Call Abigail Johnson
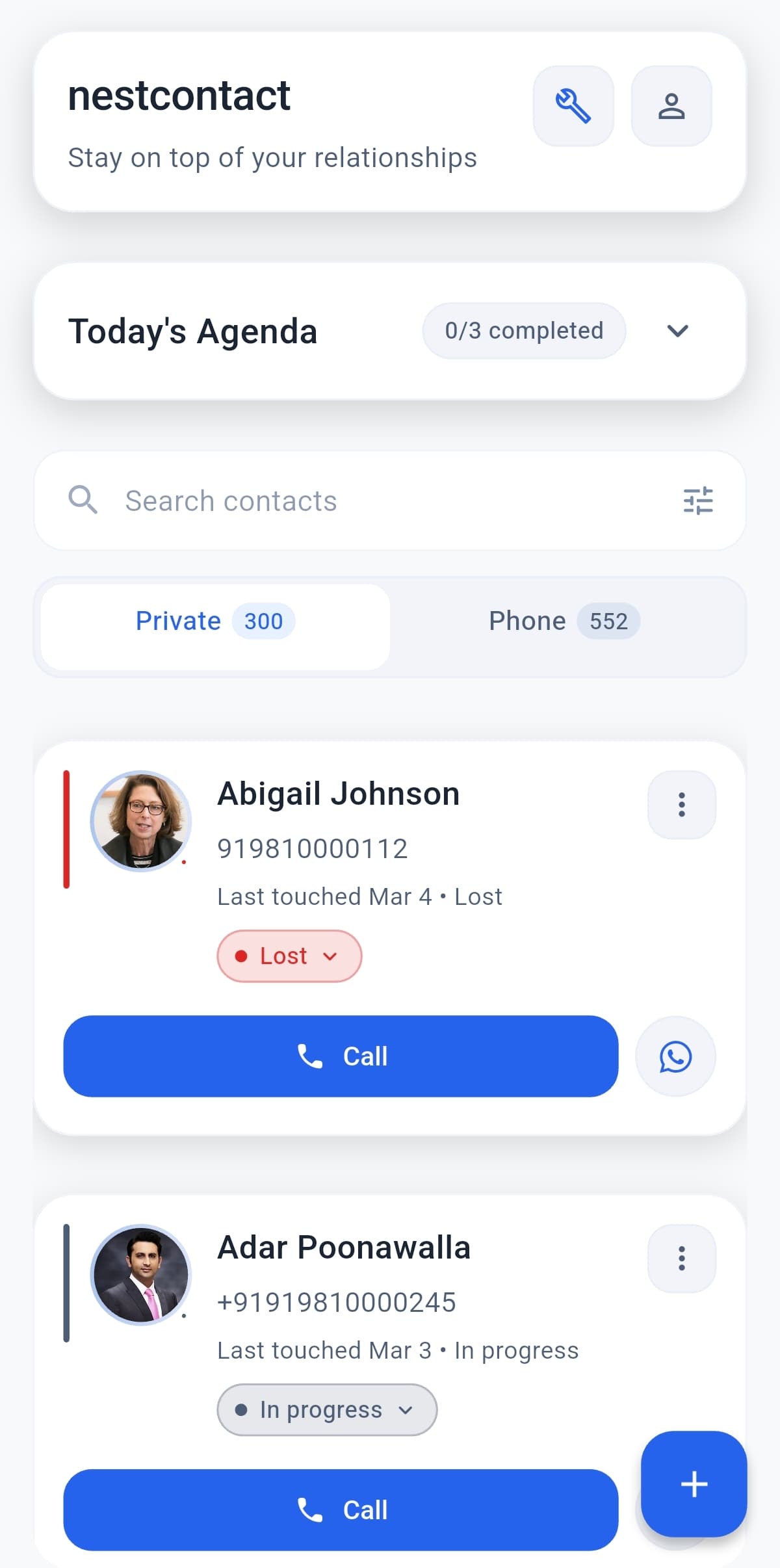780x1568 pixels. (x=341, y=1056)
